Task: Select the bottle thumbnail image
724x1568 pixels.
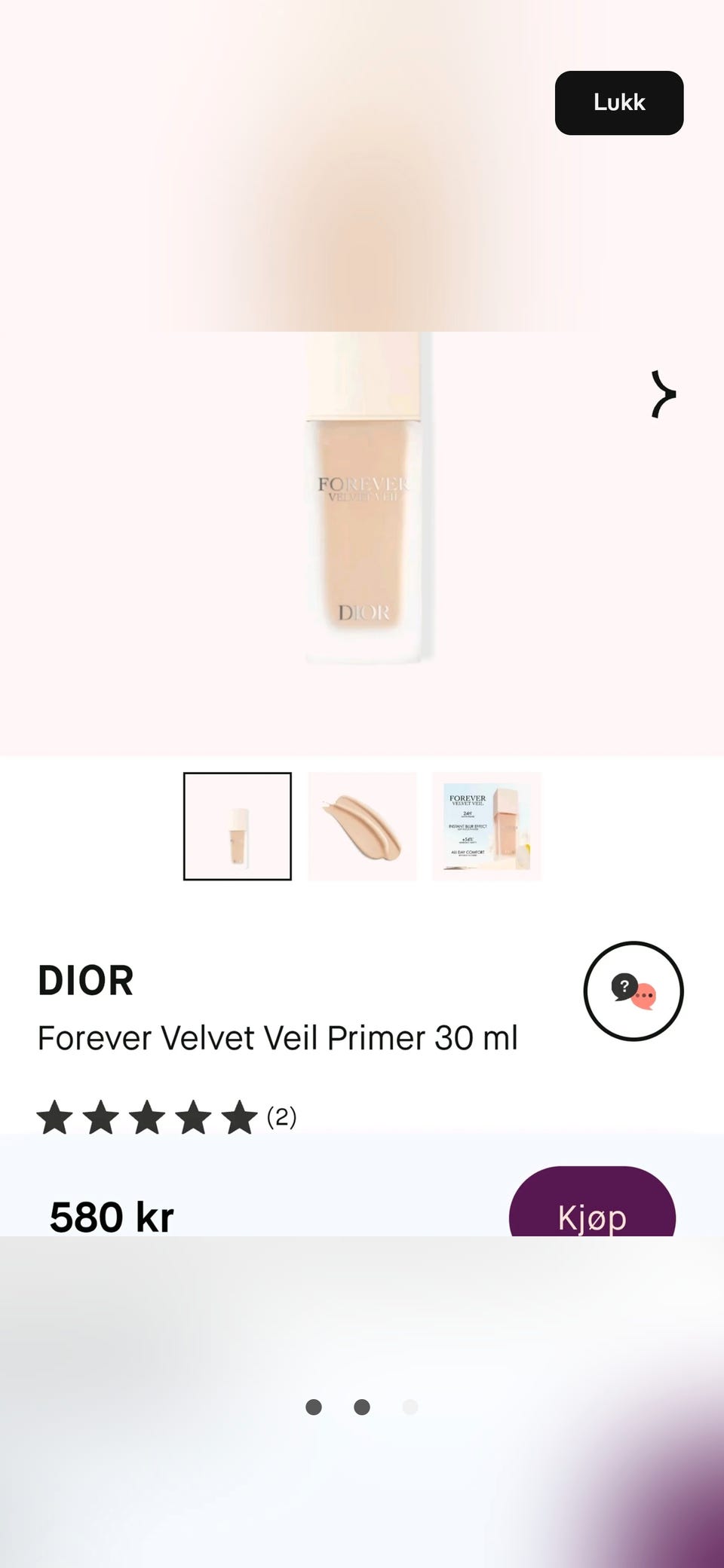Action: click(x=238, y=826)
